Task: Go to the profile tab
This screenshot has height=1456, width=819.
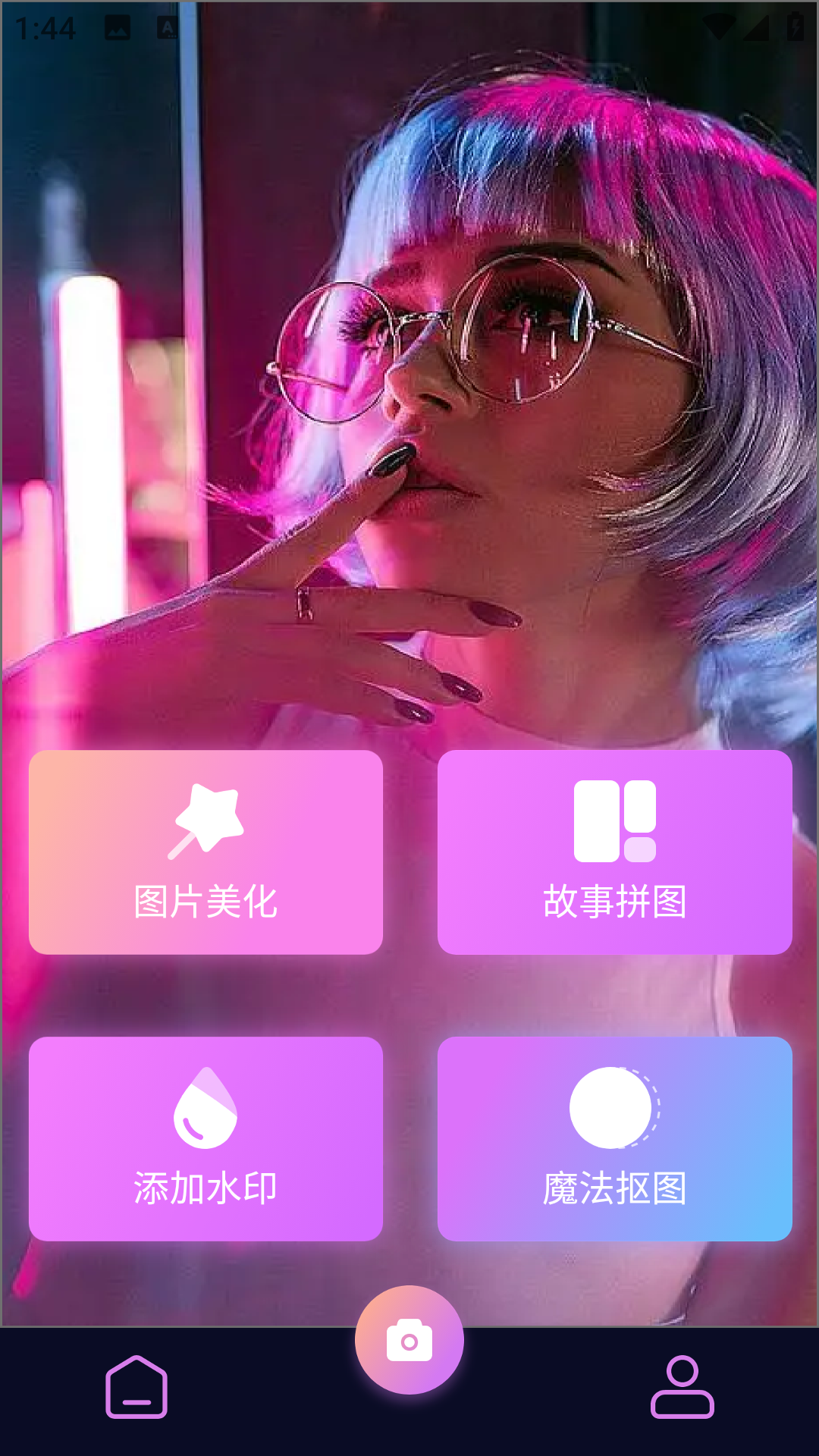Action: click(x=682, y=1387)
